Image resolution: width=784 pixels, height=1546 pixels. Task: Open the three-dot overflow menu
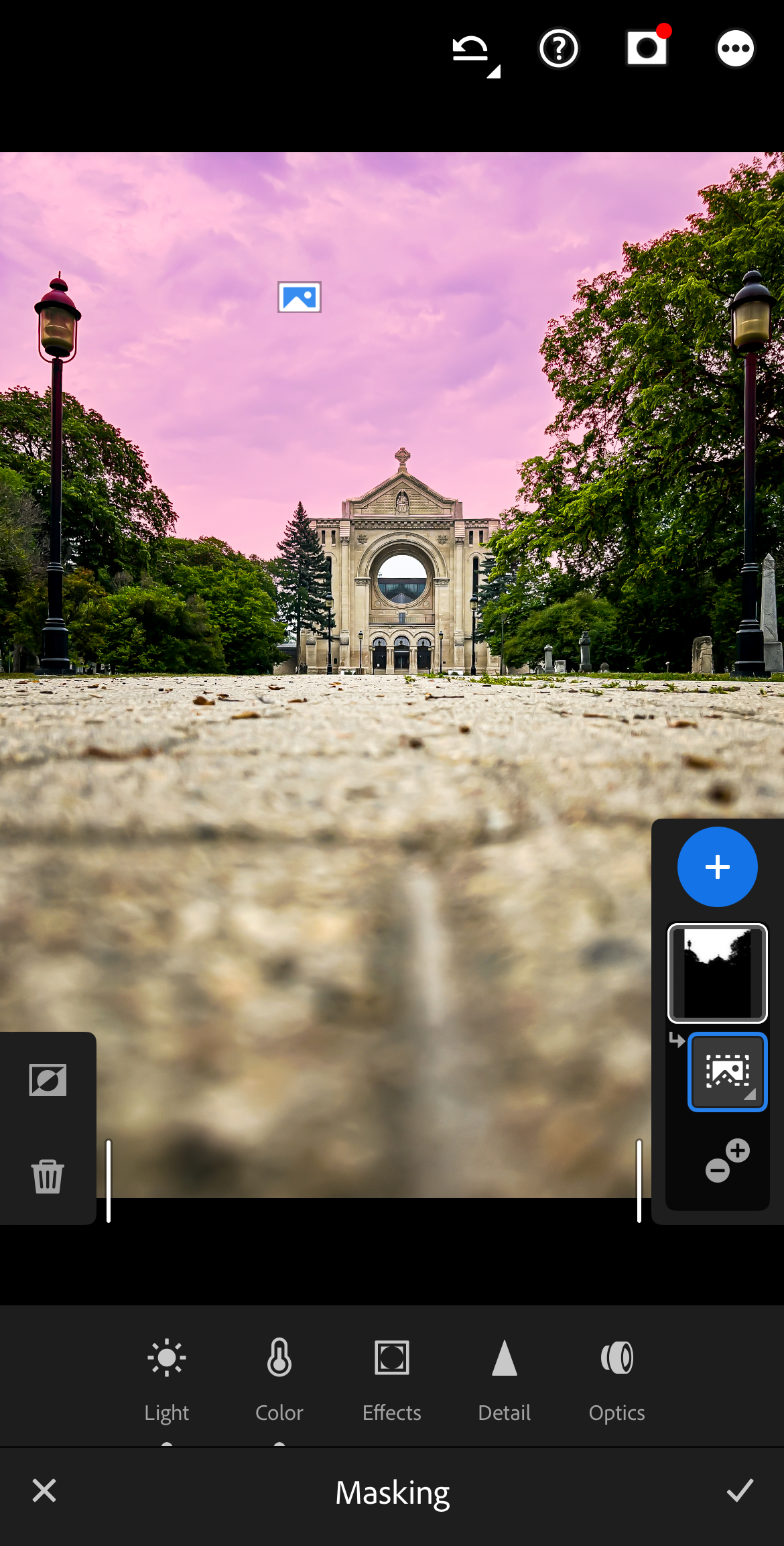[735, 49]
